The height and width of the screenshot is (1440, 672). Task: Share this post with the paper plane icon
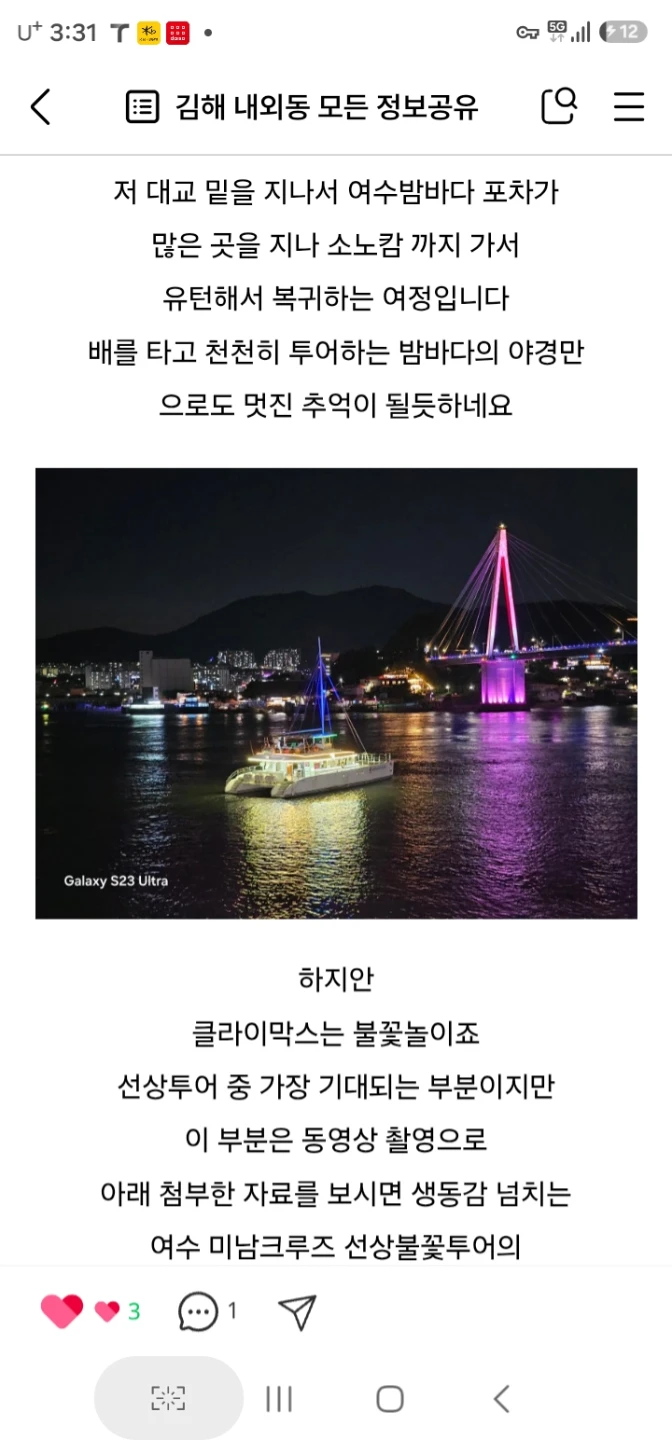297,1311
